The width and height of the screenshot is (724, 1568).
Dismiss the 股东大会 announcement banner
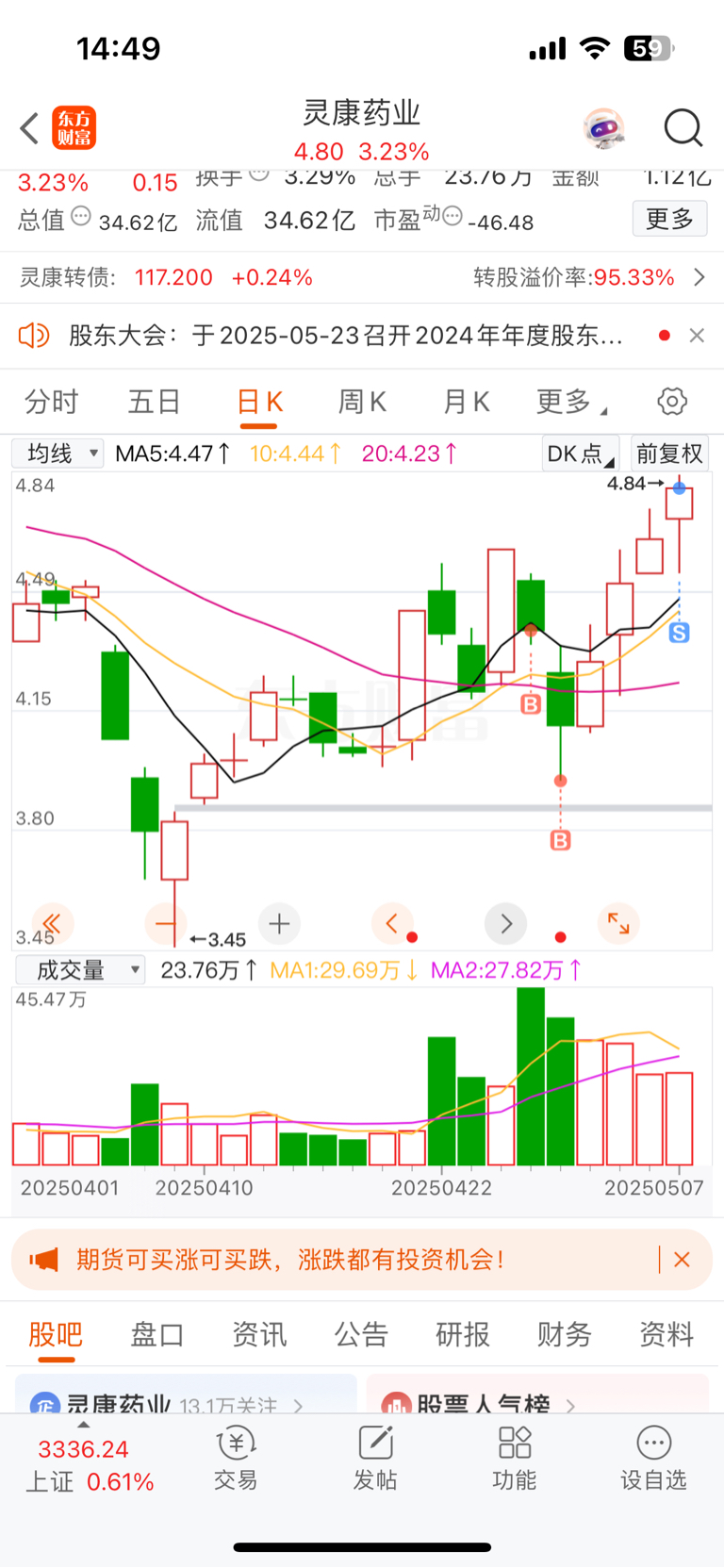coord(697,336)
